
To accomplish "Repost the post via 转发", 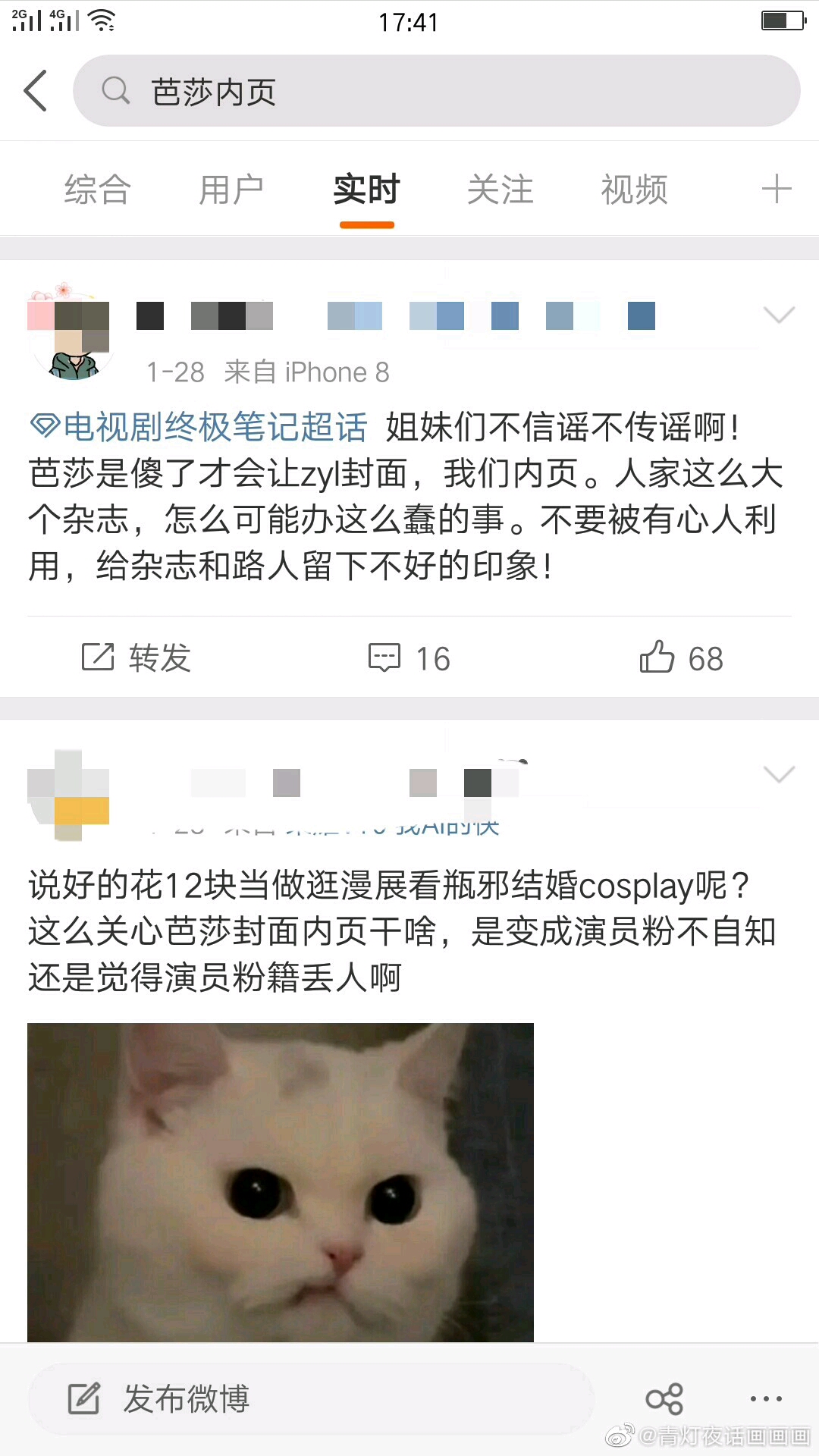I will click(136, 657).
